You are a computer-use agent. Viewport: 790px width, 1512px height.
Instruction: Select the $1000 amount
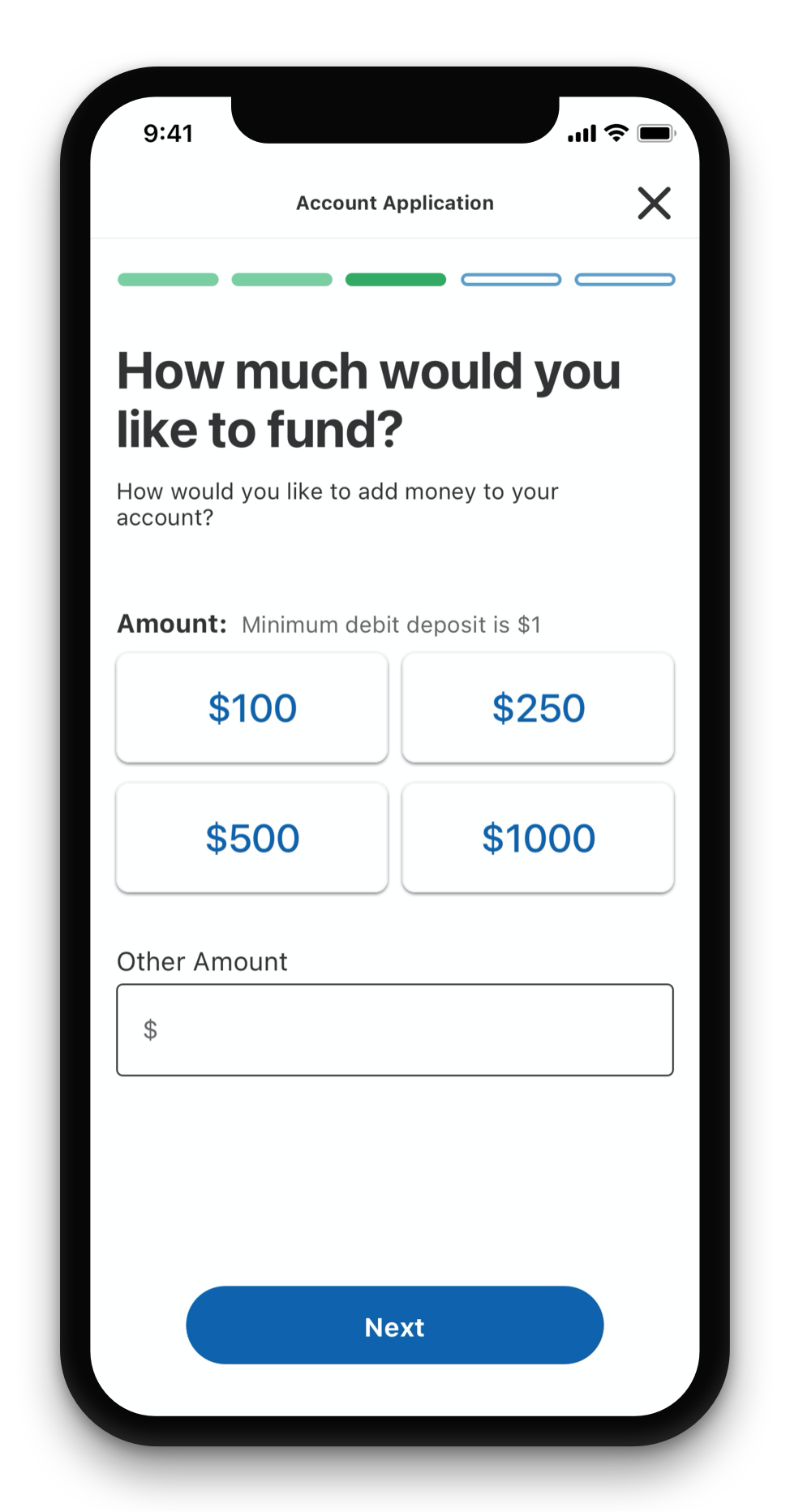click(538, 837)
